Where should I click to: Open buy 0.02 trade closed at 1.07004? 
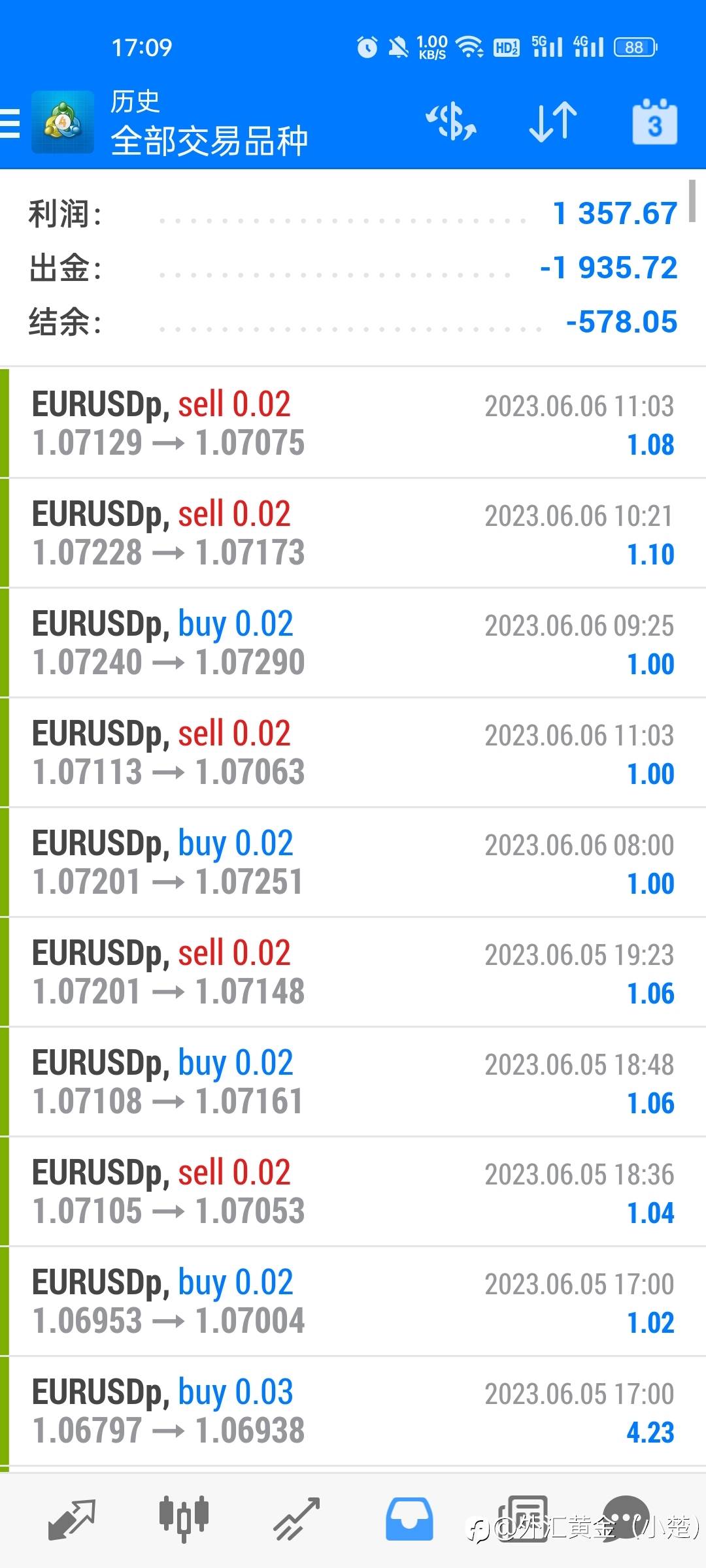click(353, 1301)
